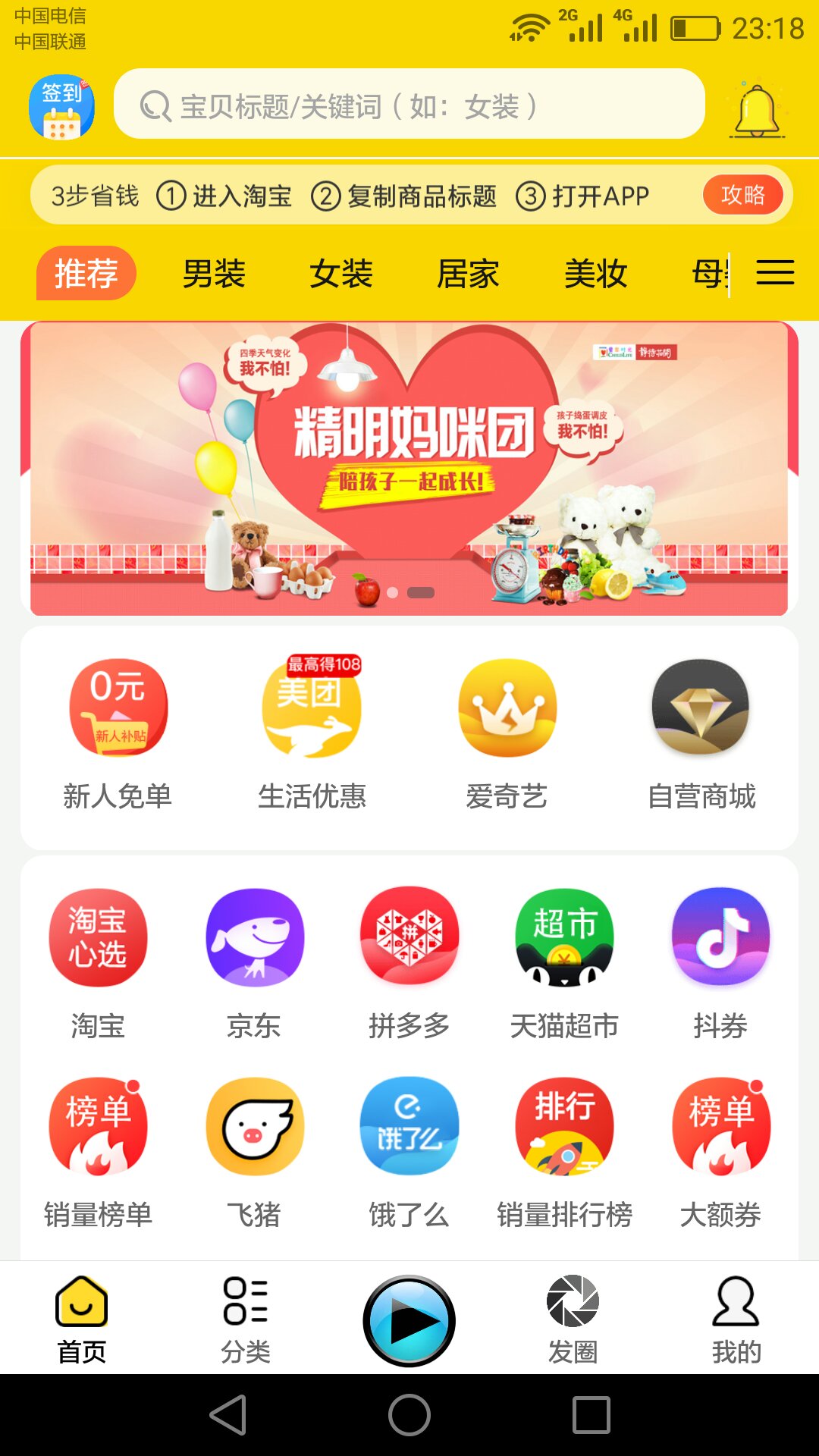Open 生活优惠 Meituan deals
819x1456 pixels.
click(312, 733)
